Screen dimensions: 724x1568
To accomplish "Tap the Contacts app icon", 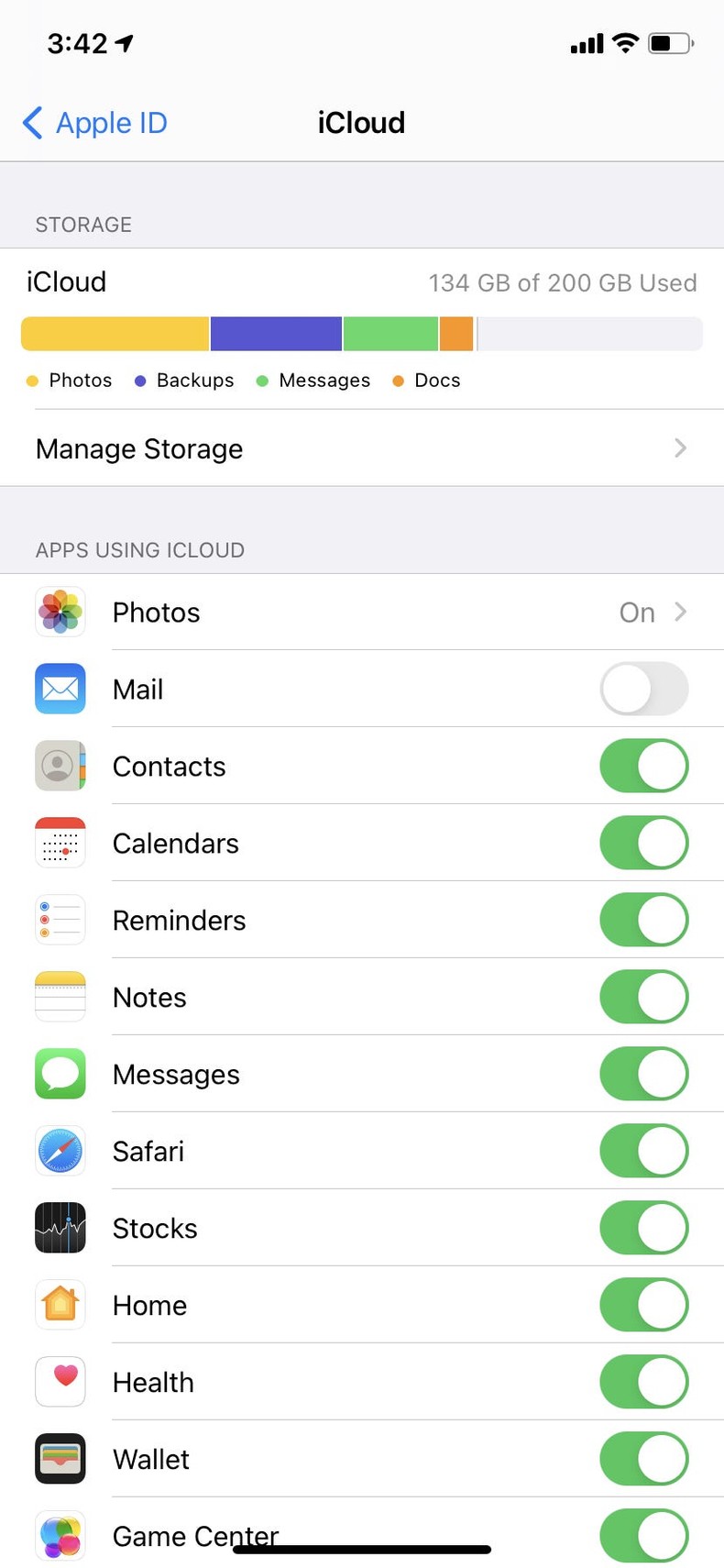I will [60, 766].
